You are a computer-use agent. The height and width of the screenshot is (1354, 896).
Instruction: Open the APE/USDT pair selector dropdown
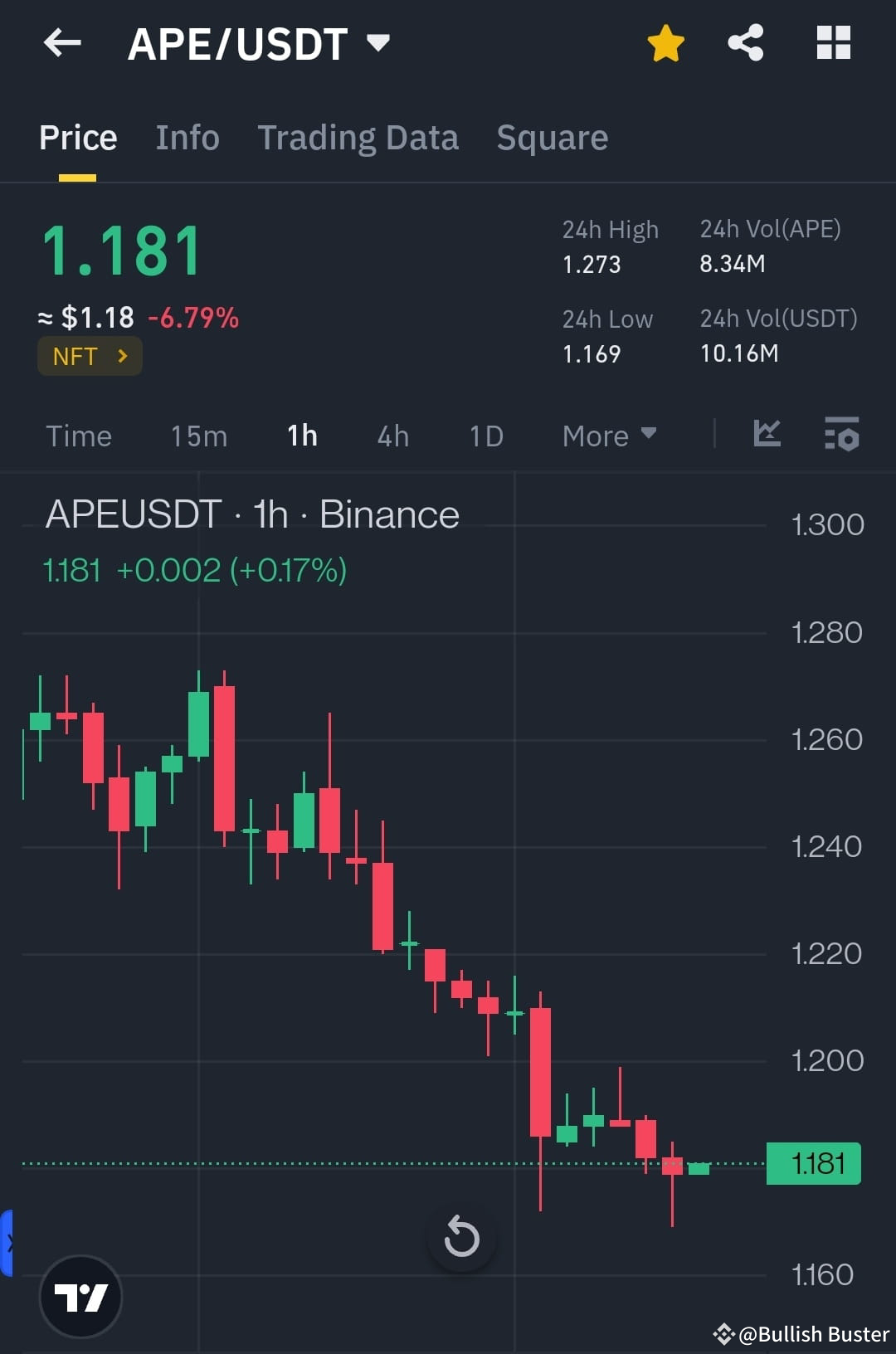[x=379, y=43]
